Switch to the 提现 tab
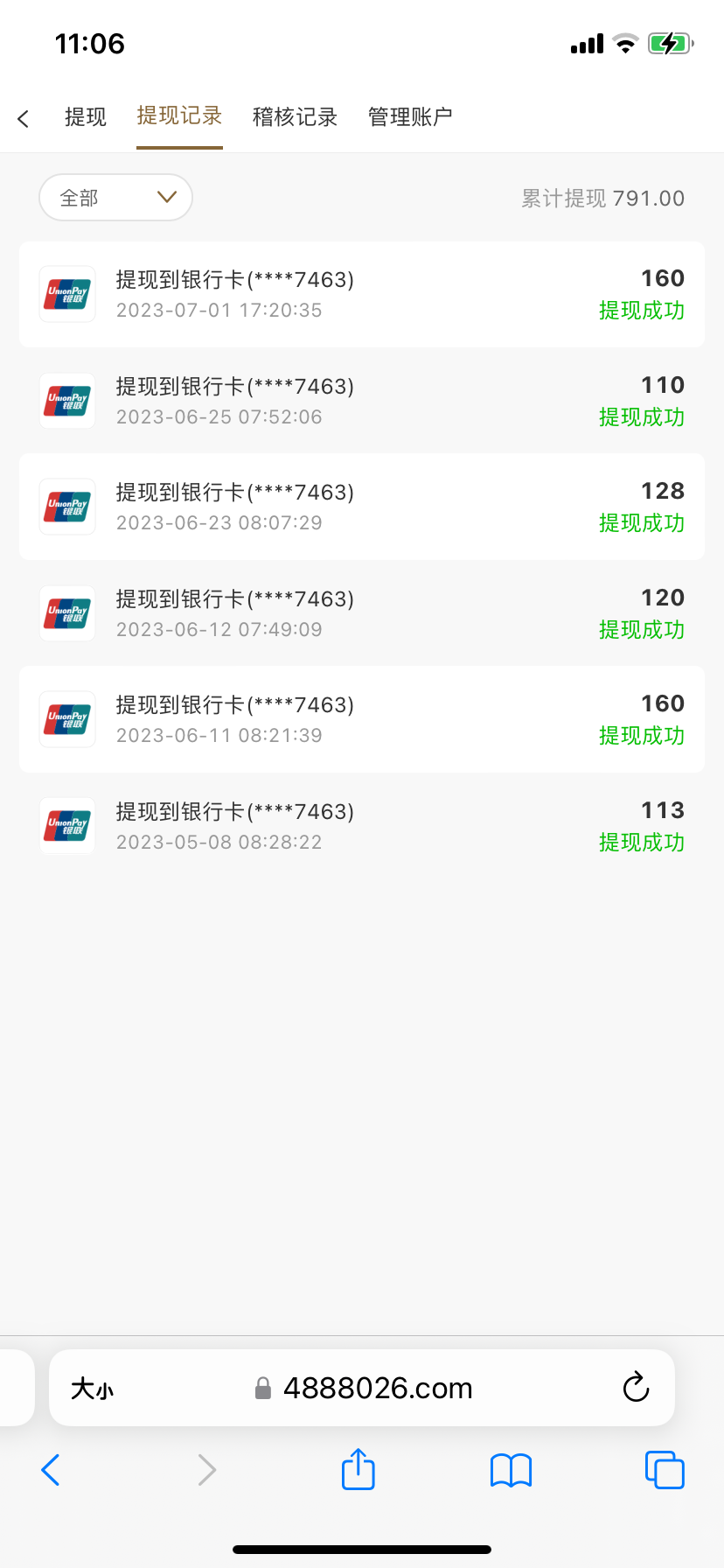Image resolution: width=724 pixels, height=1568 pixels. pyautogui.click(x=85, y=117)
